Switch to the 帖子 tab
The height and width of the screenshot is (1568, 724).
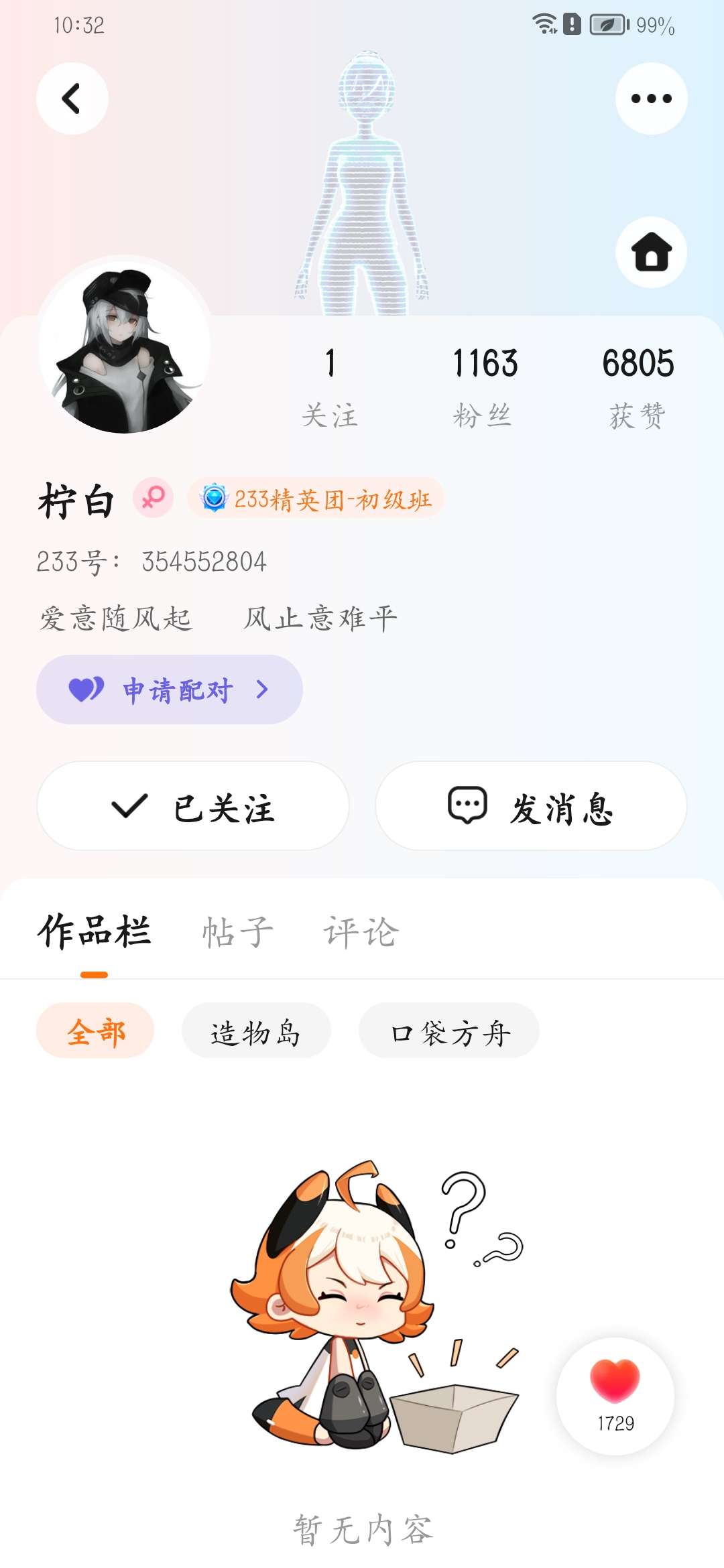[238, 932]
